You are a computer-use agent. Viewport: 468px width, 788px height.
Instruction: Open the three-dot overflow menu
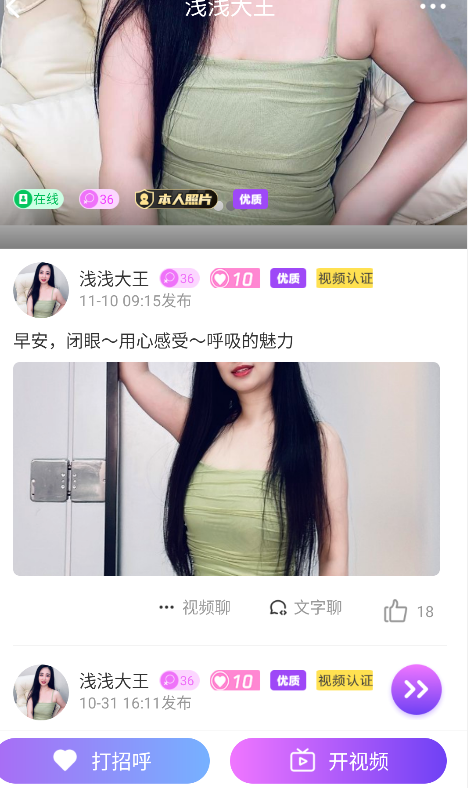tap(433, 7)
